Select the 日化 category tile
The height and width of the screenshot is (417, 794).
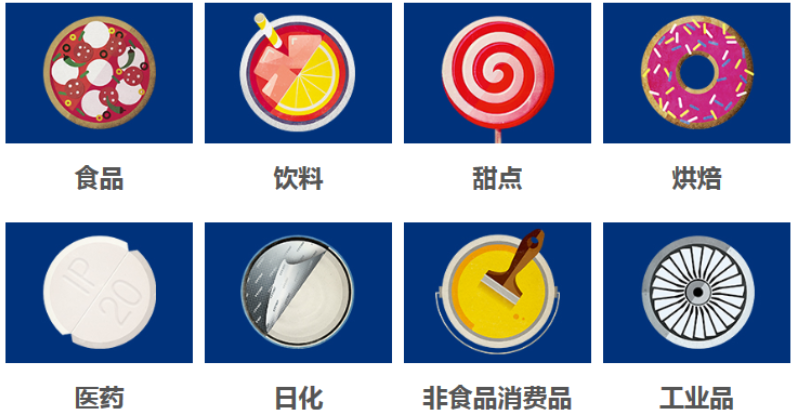298,293
